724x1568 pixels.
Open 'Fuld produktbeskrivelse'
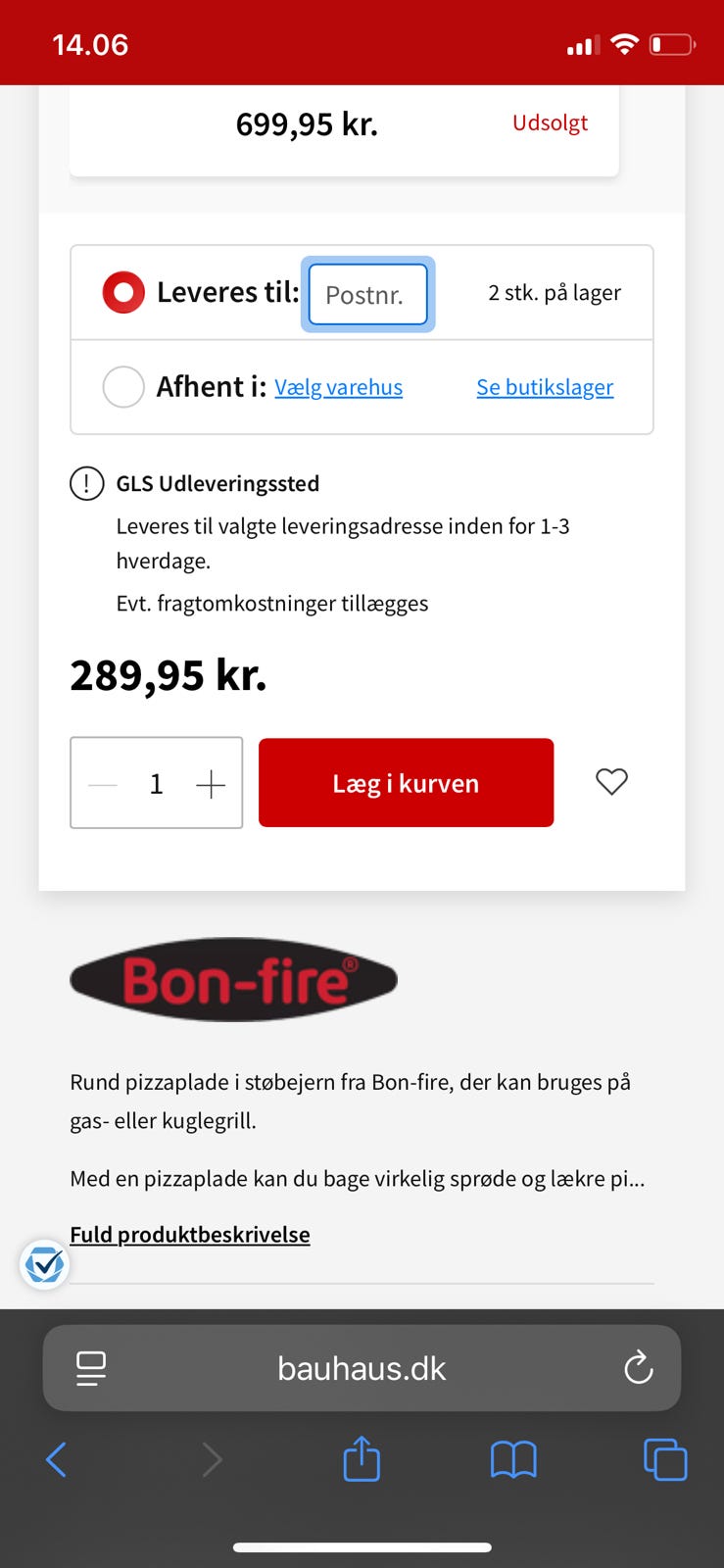(189, 1234)
